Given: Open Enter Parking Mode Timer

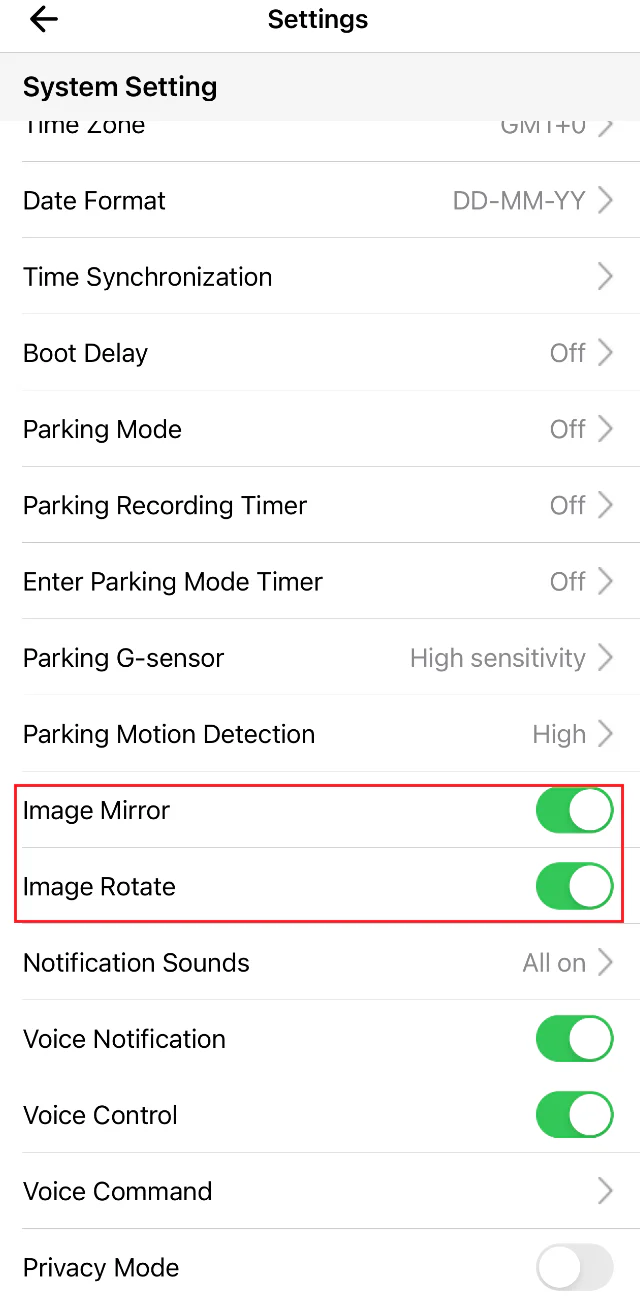Looking at the screenshot, I should [318, 581].
